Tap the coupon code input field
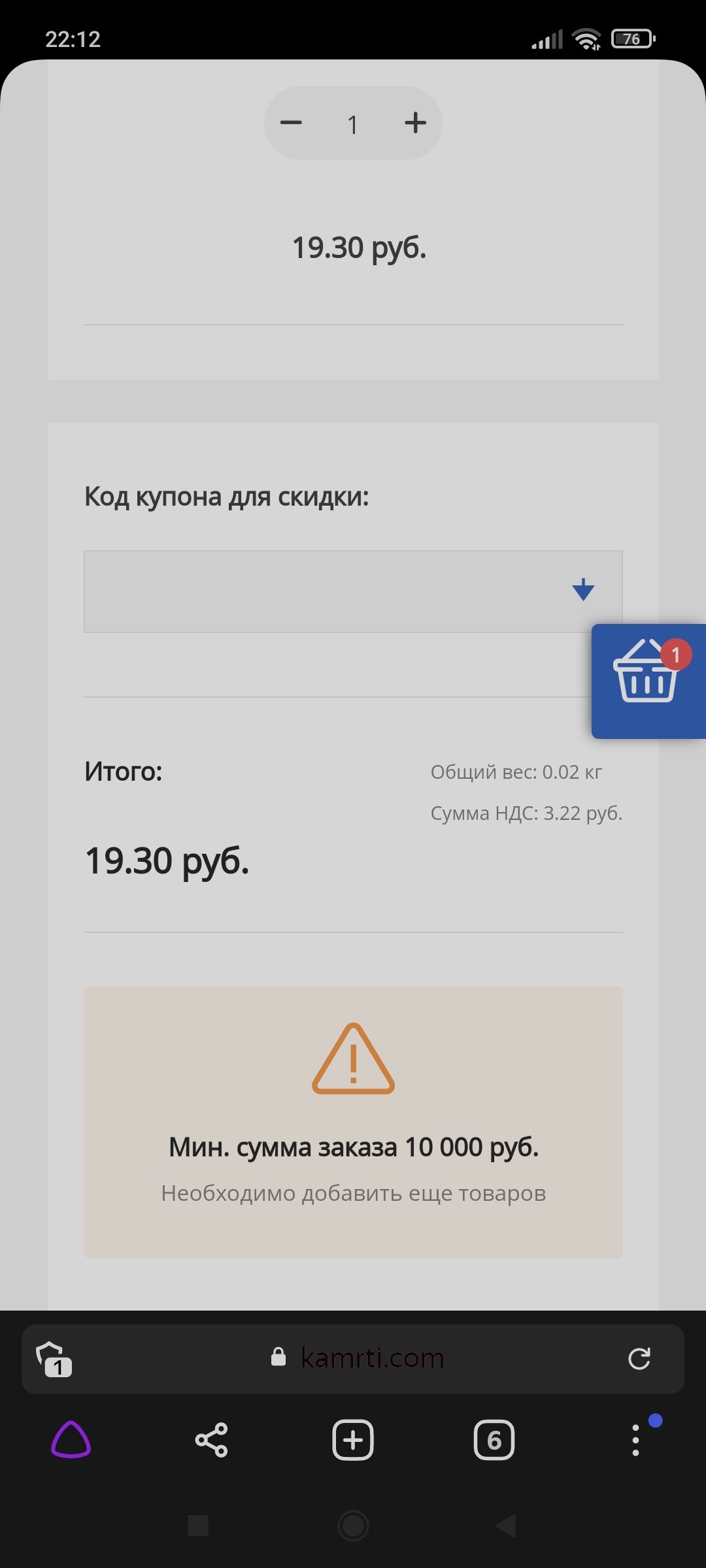706x1568 pixels. point(320,591)
